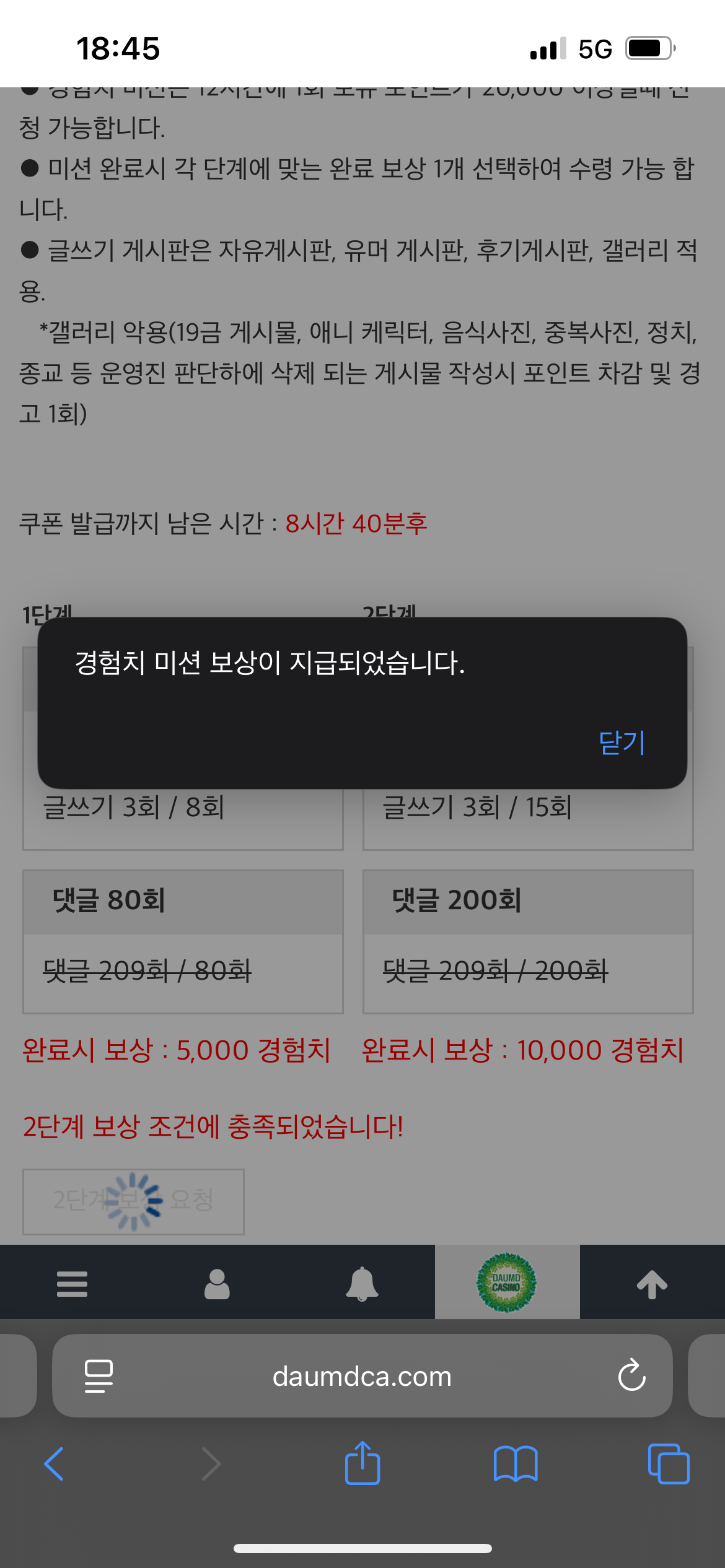This screenshot has width=725, height=1568.
Task: Go back to the previous page
Action: pyautogui.click(x=54, y=1464)
